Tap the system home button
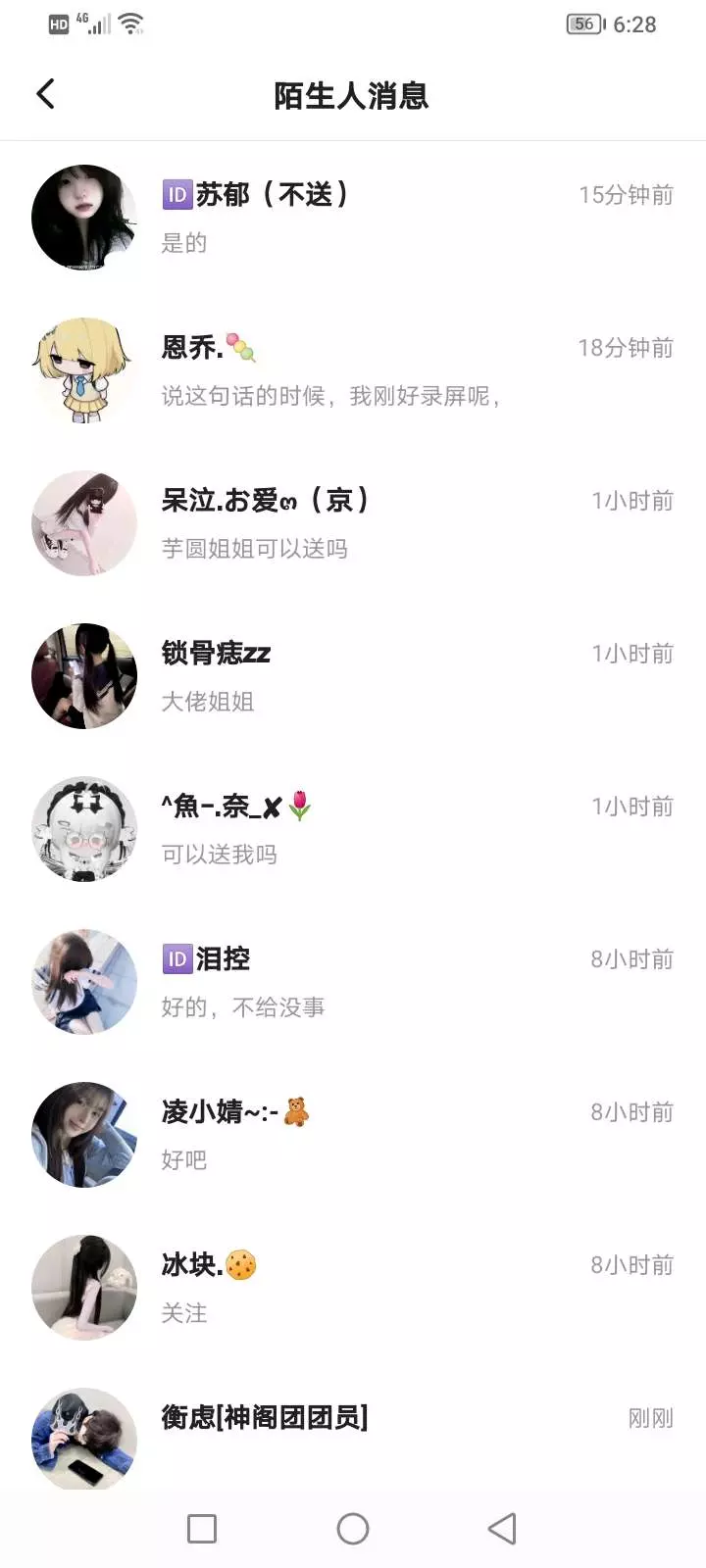This screenshot has height=1568, width=706. (353, 1529)
